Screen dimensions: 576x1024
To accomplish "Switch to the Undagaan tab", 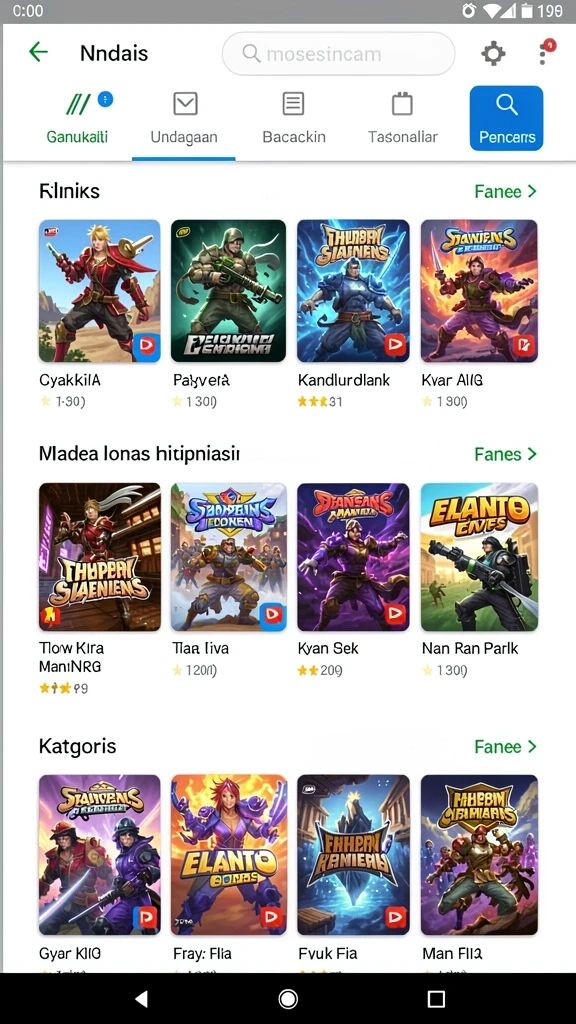I will [x=184, y=118].
